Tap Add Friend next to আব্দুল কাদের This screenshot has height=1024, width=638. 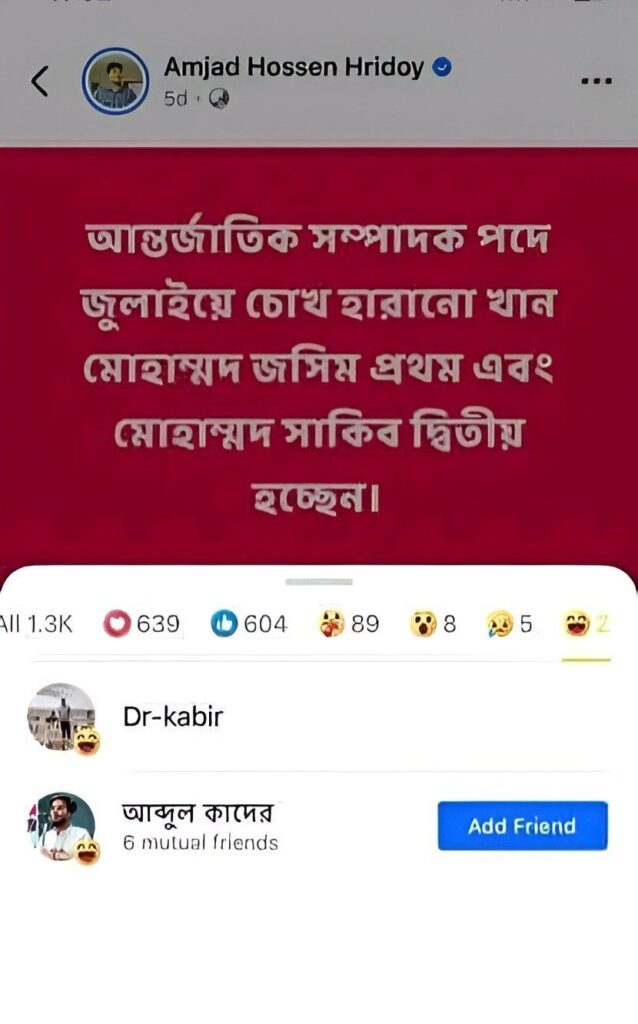[x=522, y=826]
